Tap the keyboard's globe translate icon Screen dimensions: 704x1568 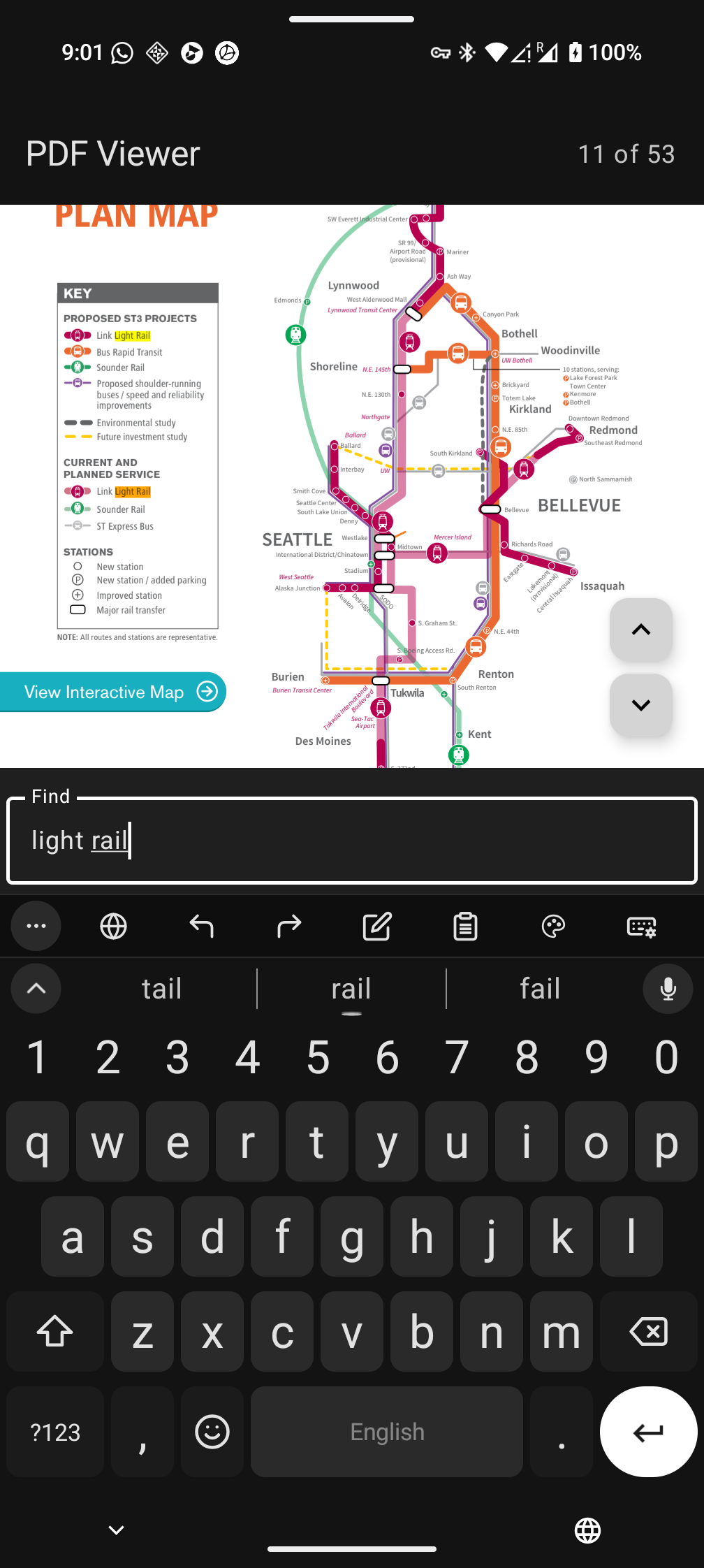tap(114, 927)
